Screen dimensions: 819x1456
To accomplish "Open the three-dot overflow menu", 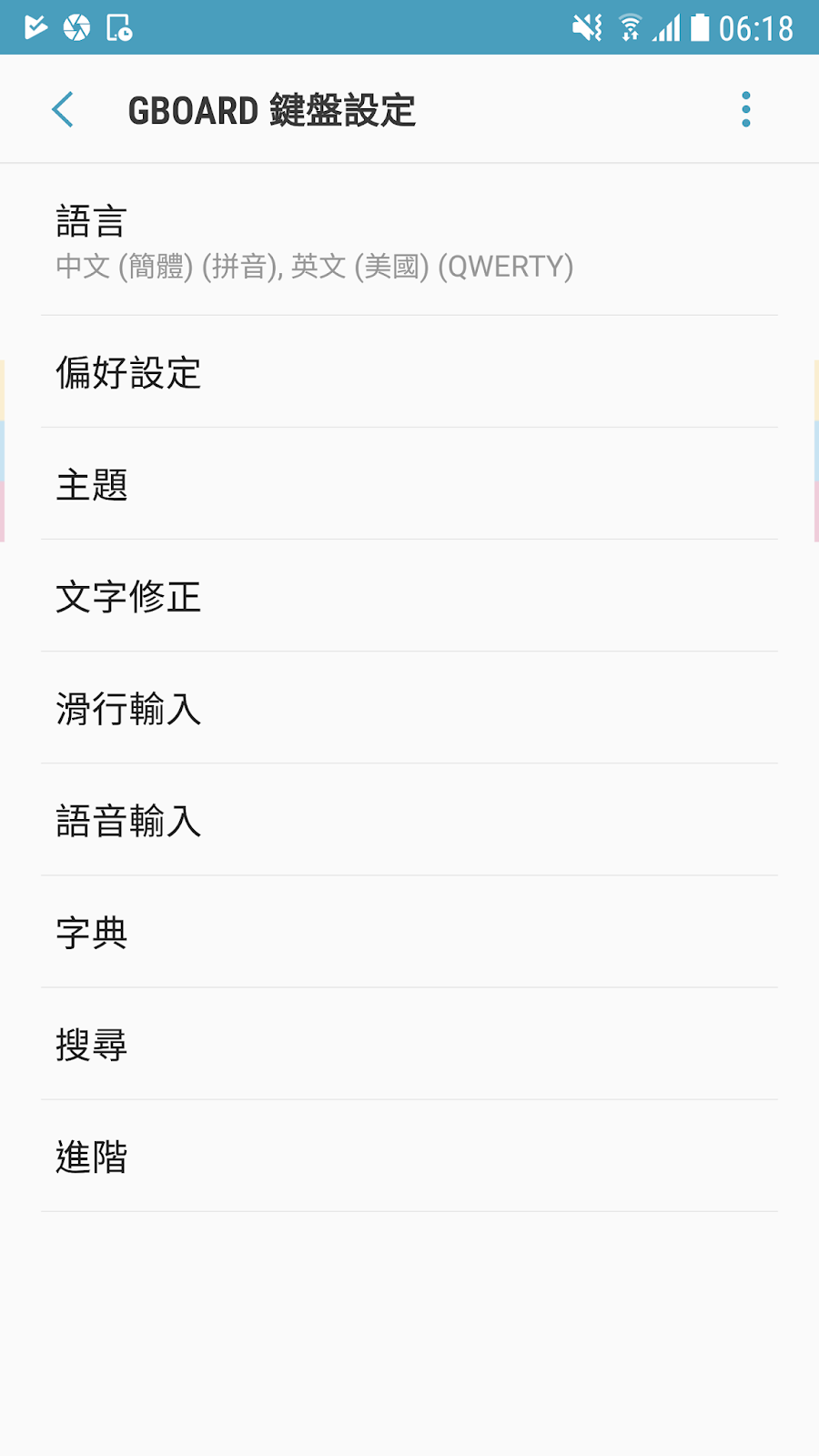I will 746,109.
